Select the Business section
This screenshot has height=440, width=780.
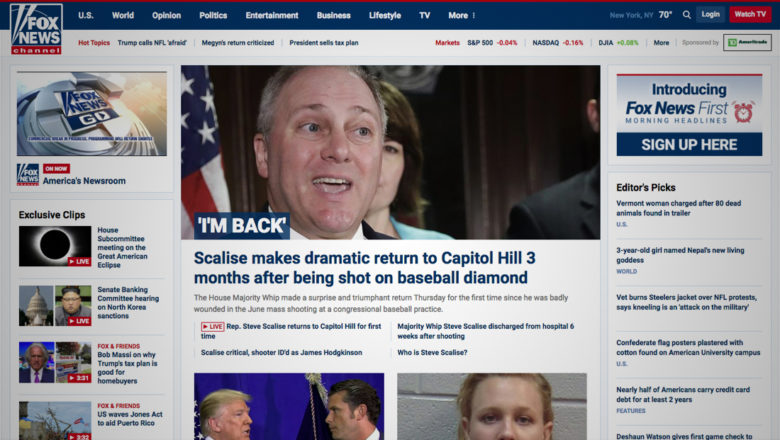click(334, 15)
